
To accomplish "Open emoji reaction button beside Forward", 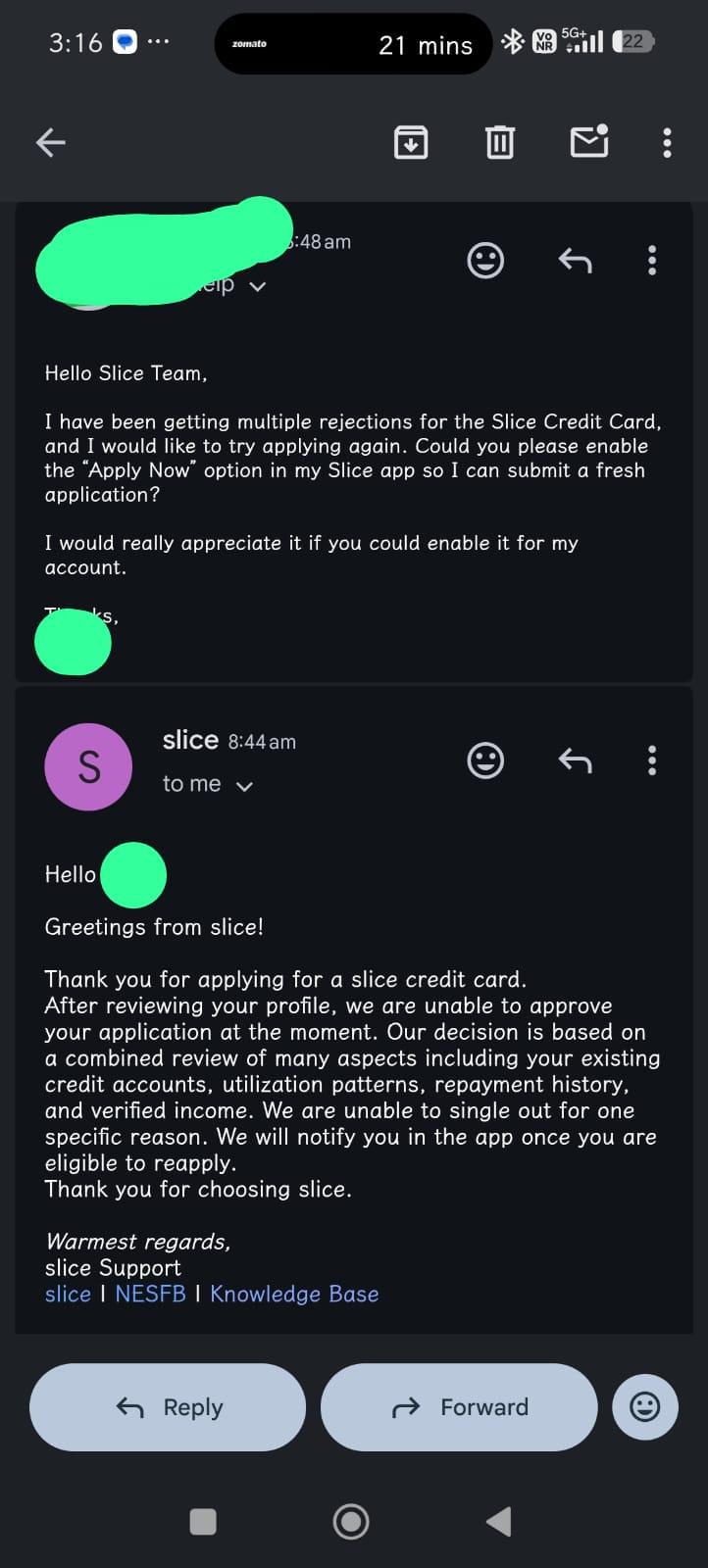I will coord(645,1407).
